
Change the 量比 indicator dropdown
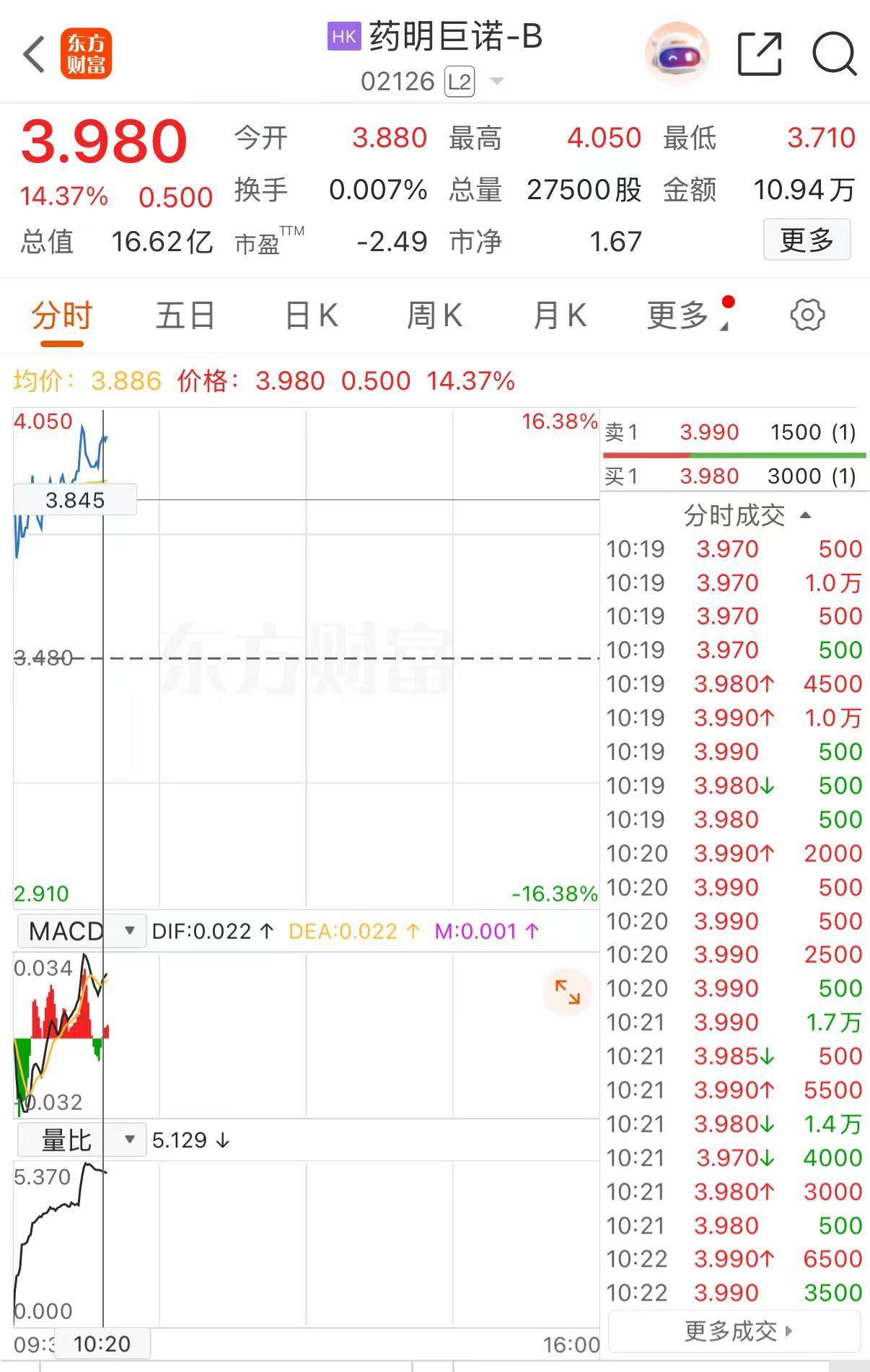tap(81, 1140)
